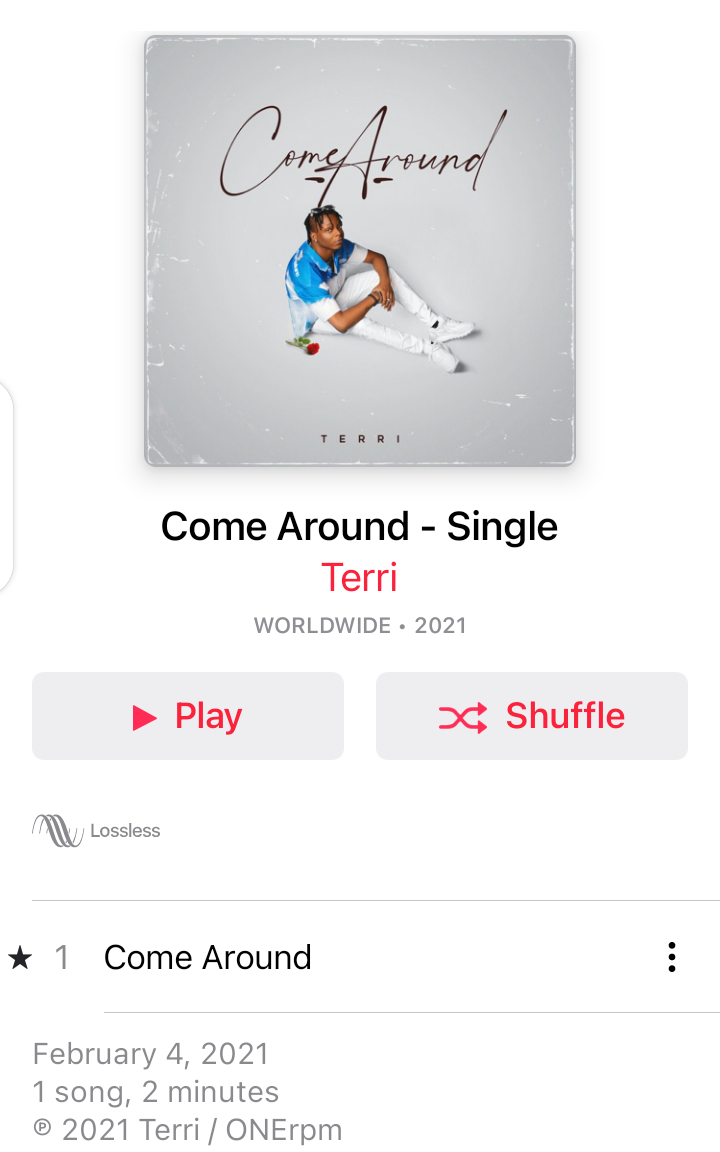The width and height of the screenshot is (720, 1152).
Task: Select the Play triangle icon
Action: (146, 716)
